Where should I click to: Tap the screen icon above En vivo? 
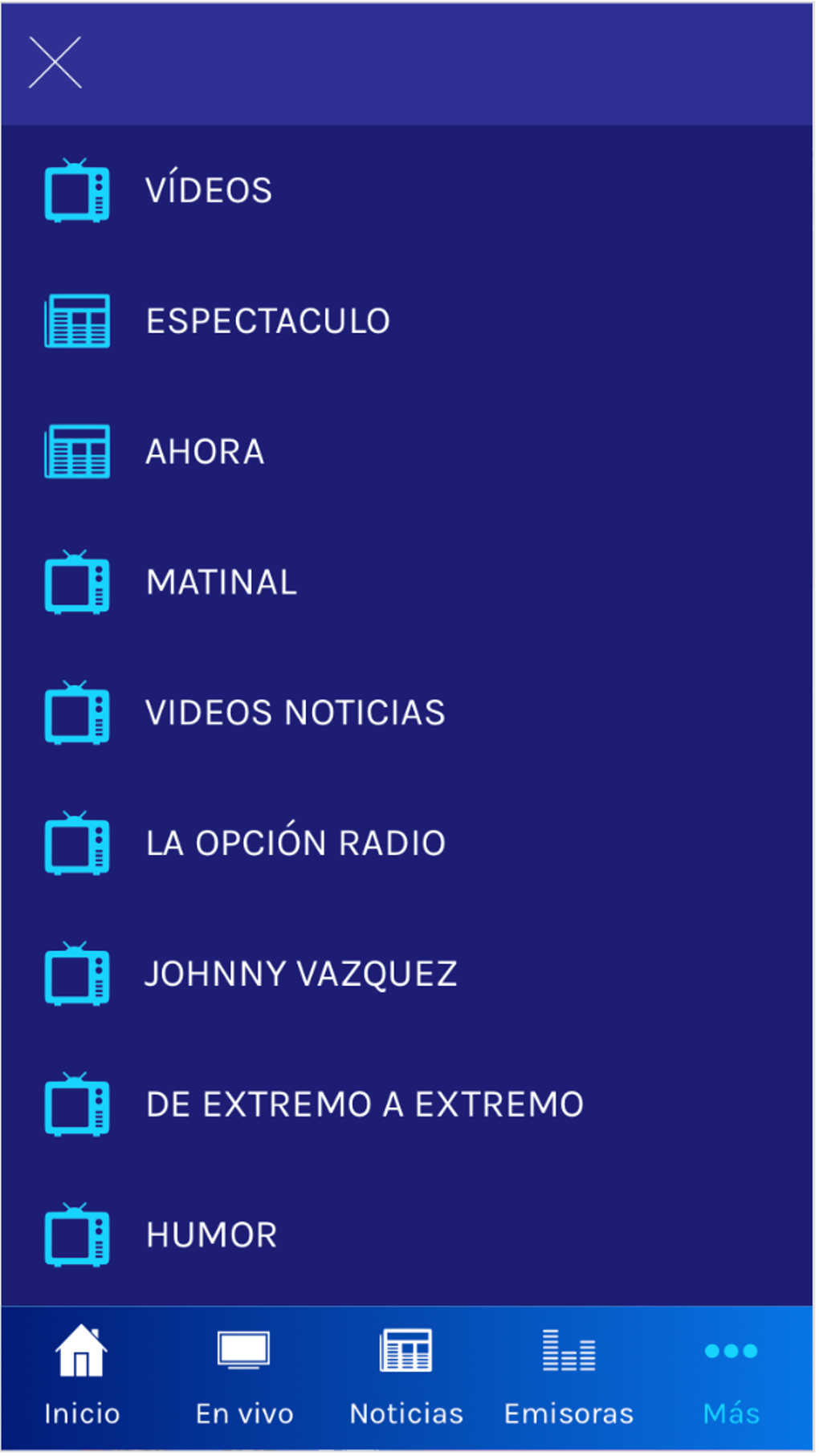click(x=245, y=1351)
